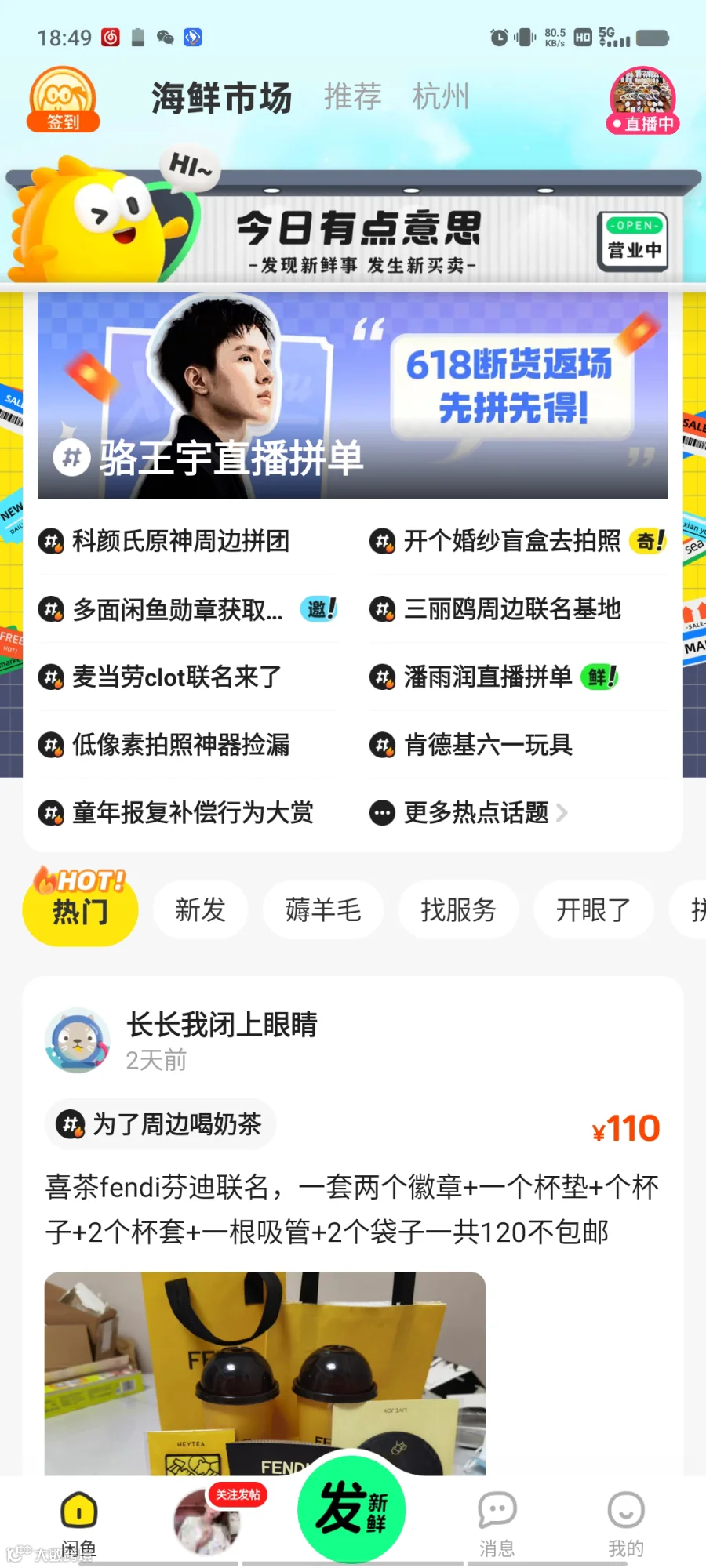Open the 直播中 live stream avatar
This screenshot has width=706, height=1568.
tap(642, 100)
